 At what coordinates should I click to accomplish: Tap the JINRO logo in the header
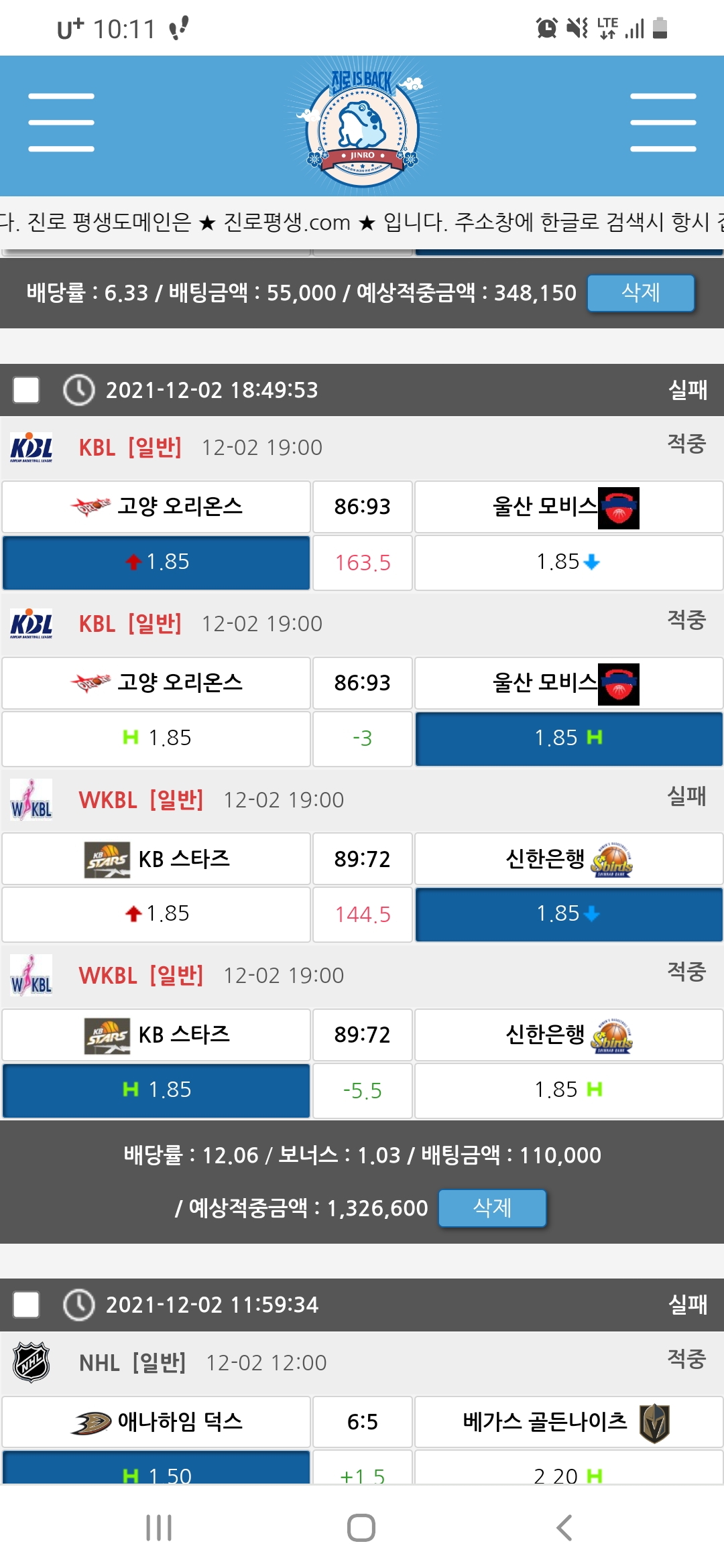click(x=363, y=126)
